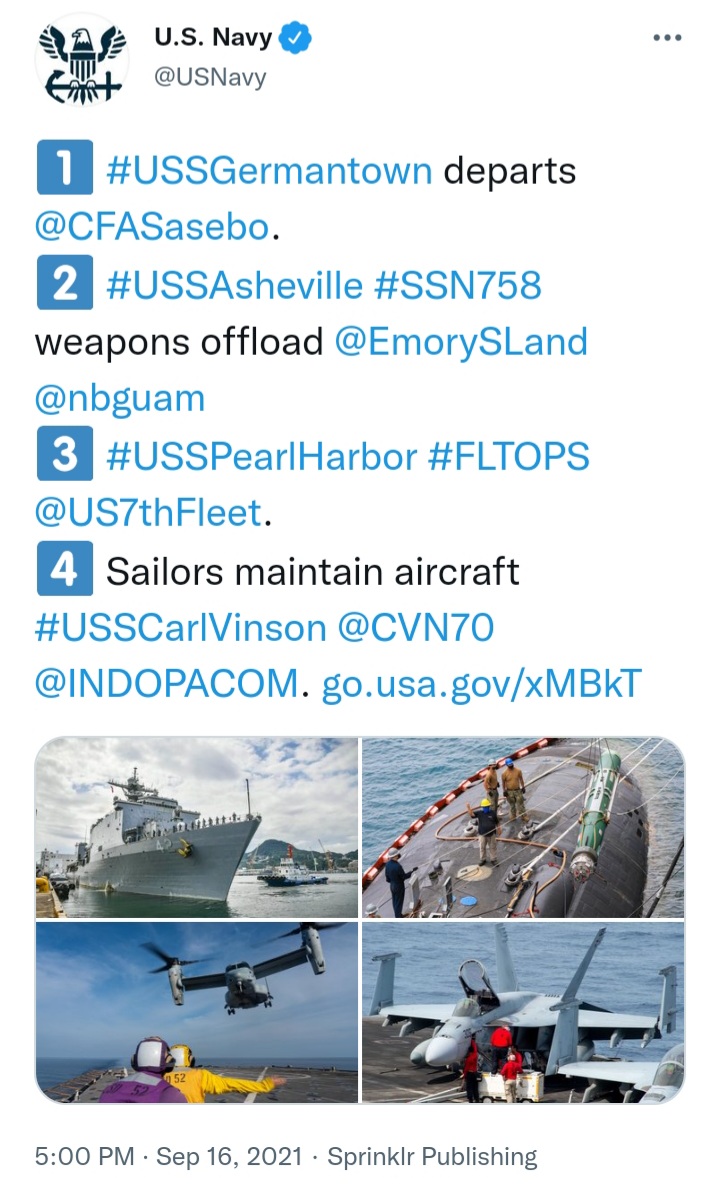Open the @INDOPACOM mention
The image size is (720, 1189).
click(167, 684)
